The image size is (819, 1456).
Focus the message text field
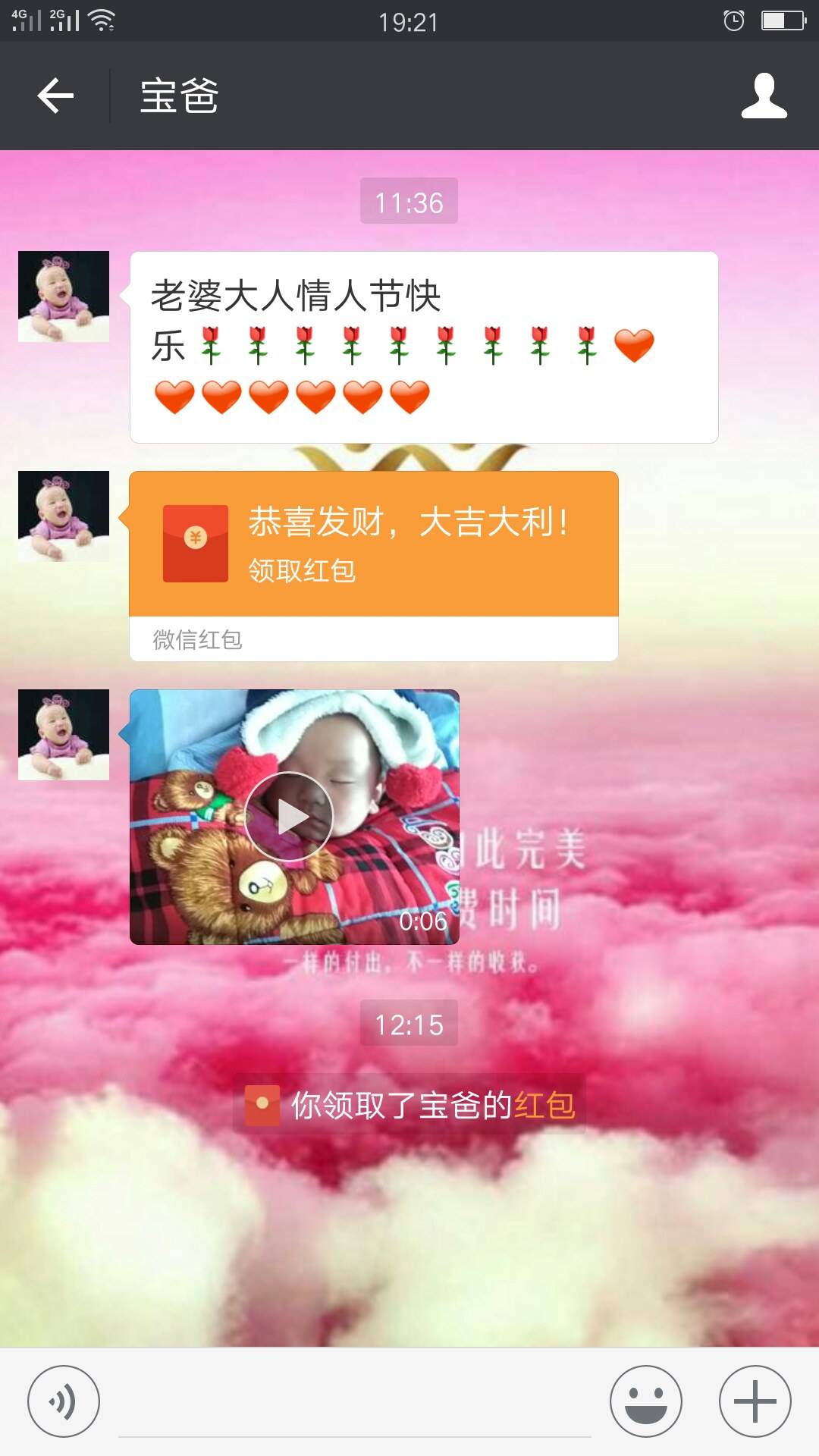click(354, 1403)
